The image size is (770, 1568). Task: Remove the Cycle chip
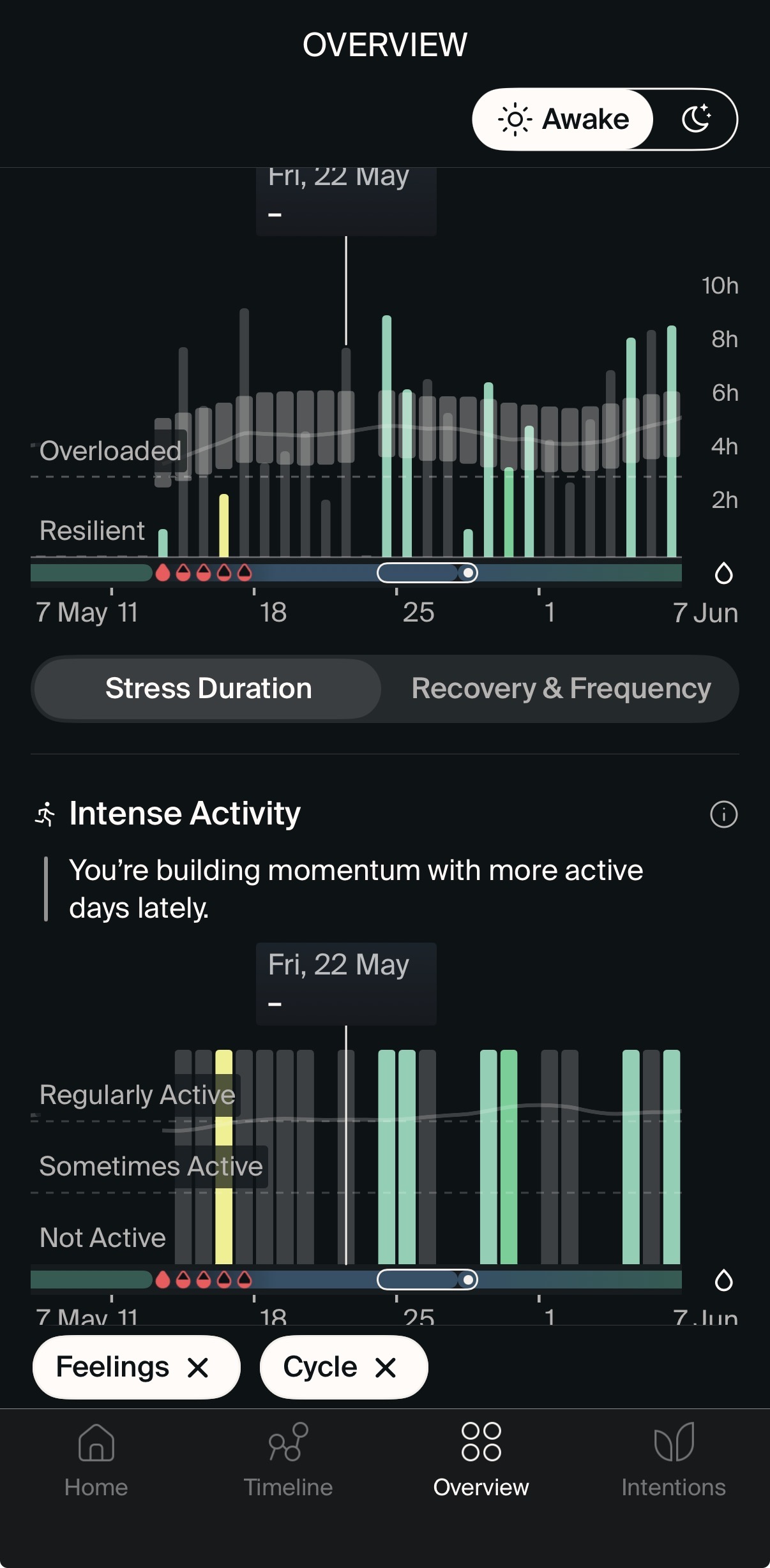click(386, 1367)
